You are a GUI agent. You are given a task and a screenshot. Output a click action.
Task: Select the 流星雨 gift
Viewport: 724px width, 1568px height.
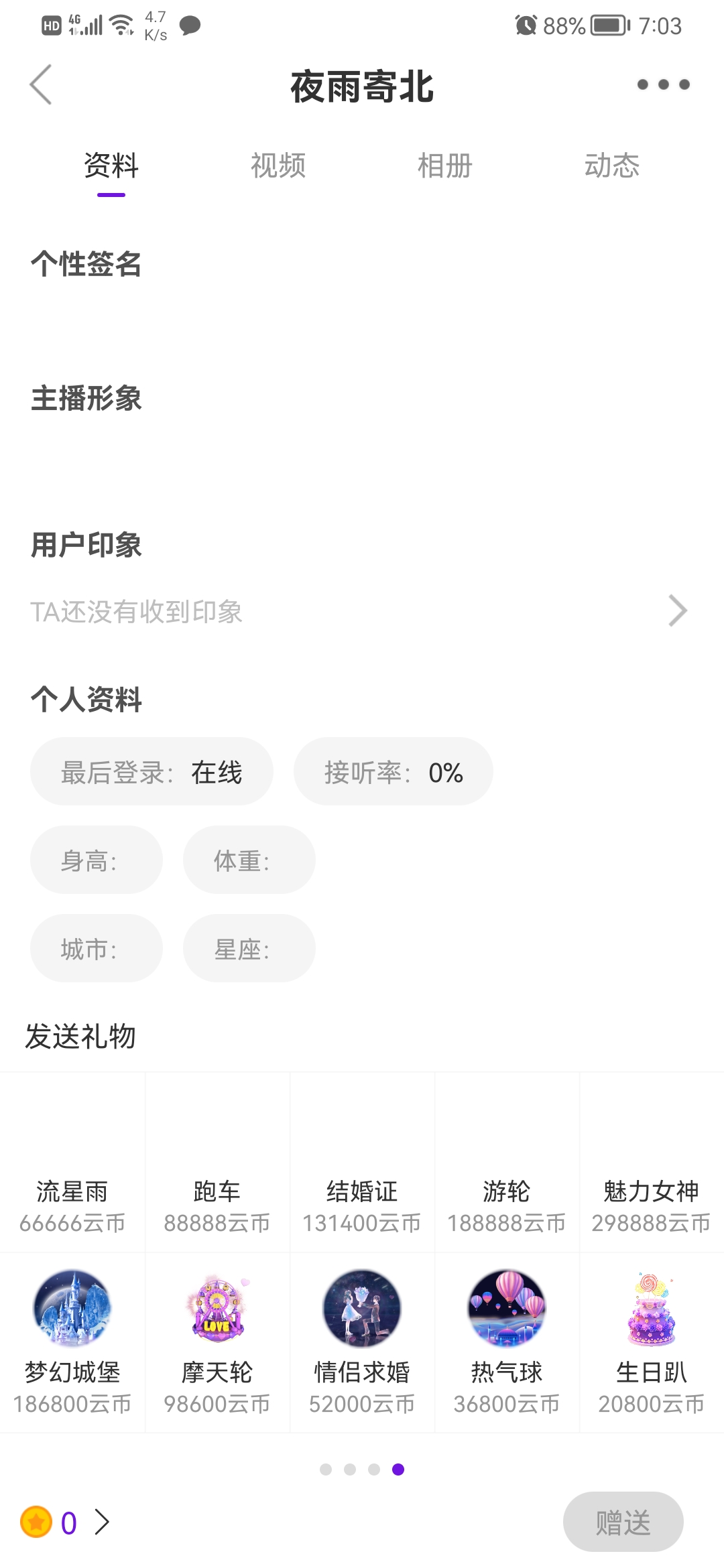click(x=72, y=1163)
